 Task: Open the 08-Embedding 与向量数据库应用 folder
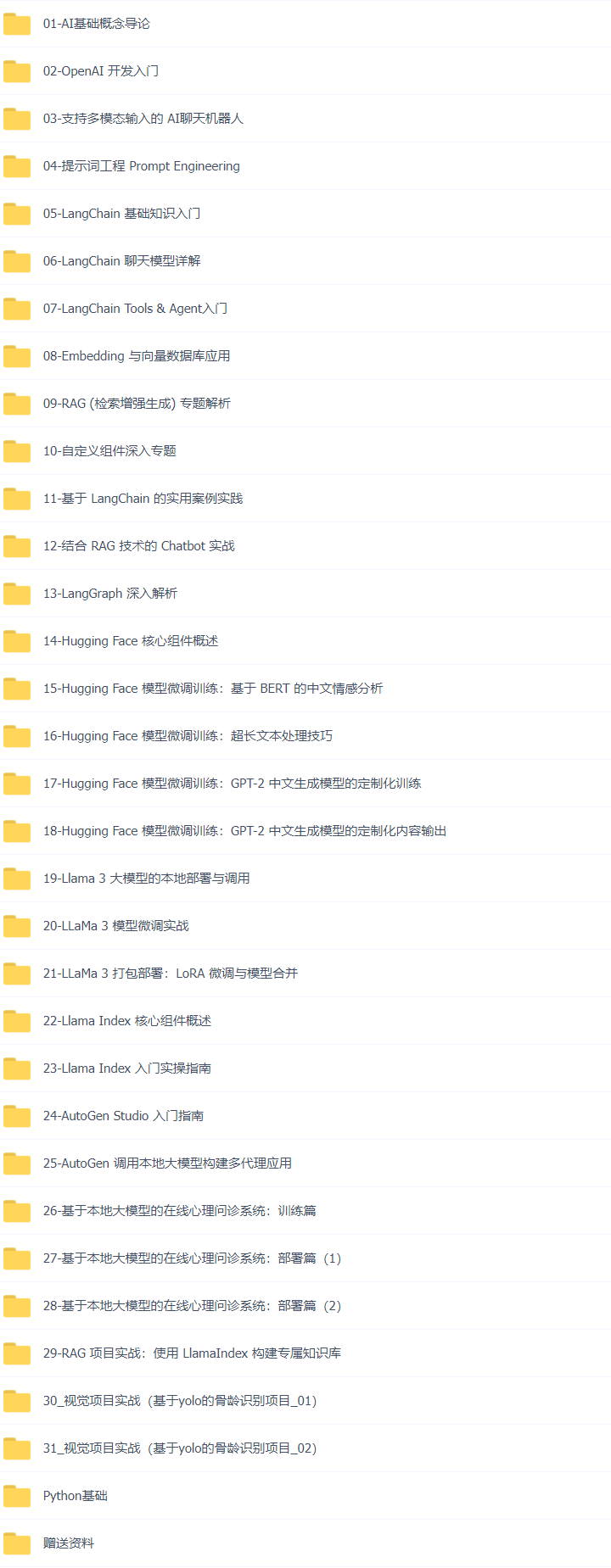137,356
